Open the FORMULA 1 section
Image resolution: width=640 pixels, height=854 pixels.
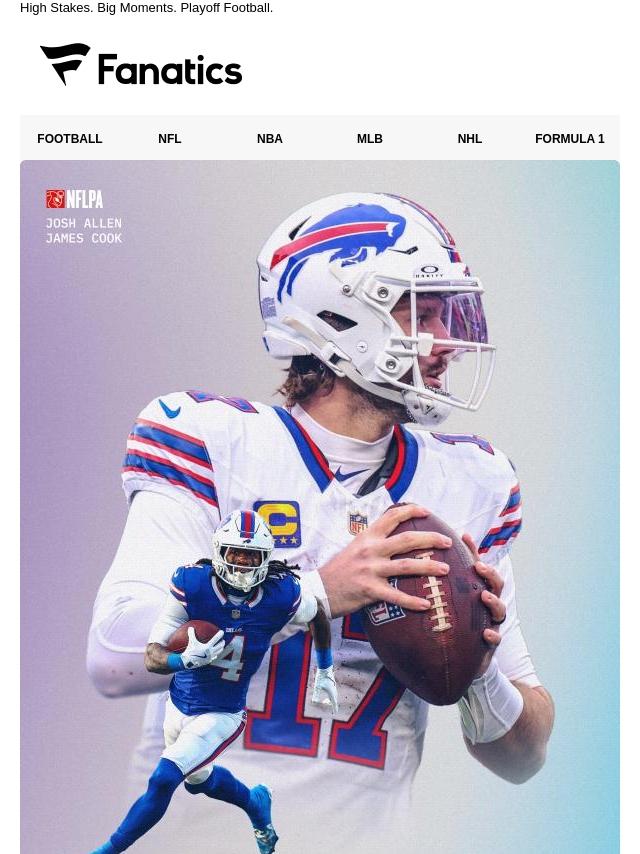pos(570,139)
